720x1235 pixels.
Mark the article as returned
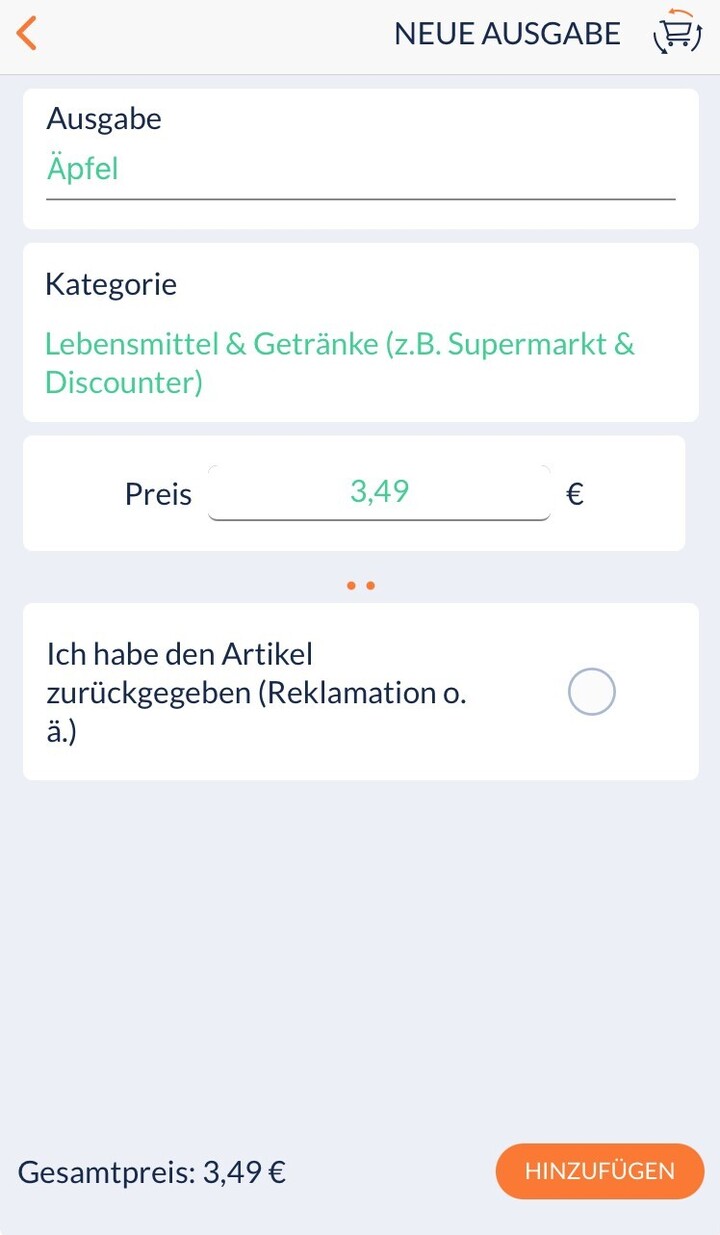(x=591, y=692)
